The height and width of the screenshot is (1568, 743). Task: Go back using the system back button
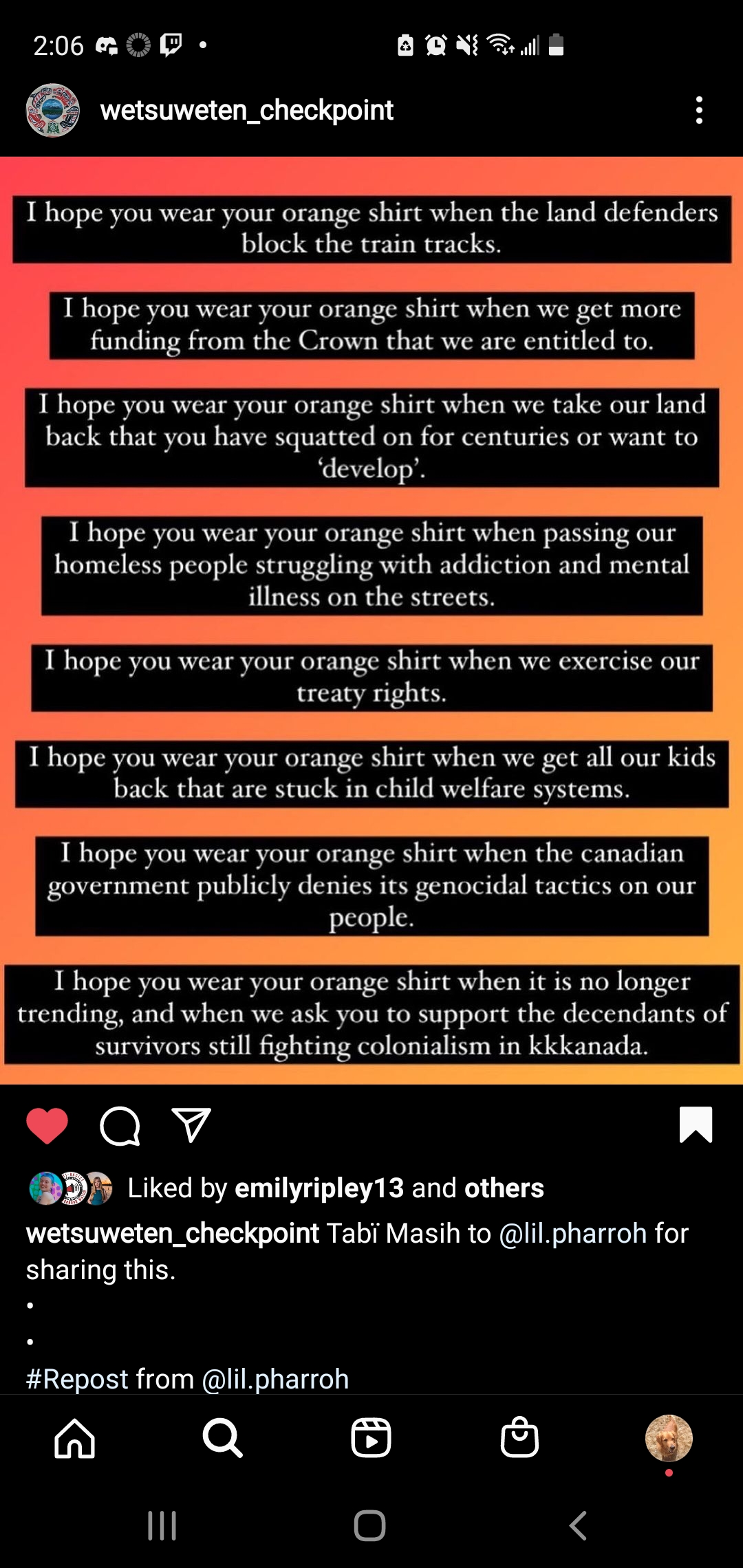click(578, 1525)
